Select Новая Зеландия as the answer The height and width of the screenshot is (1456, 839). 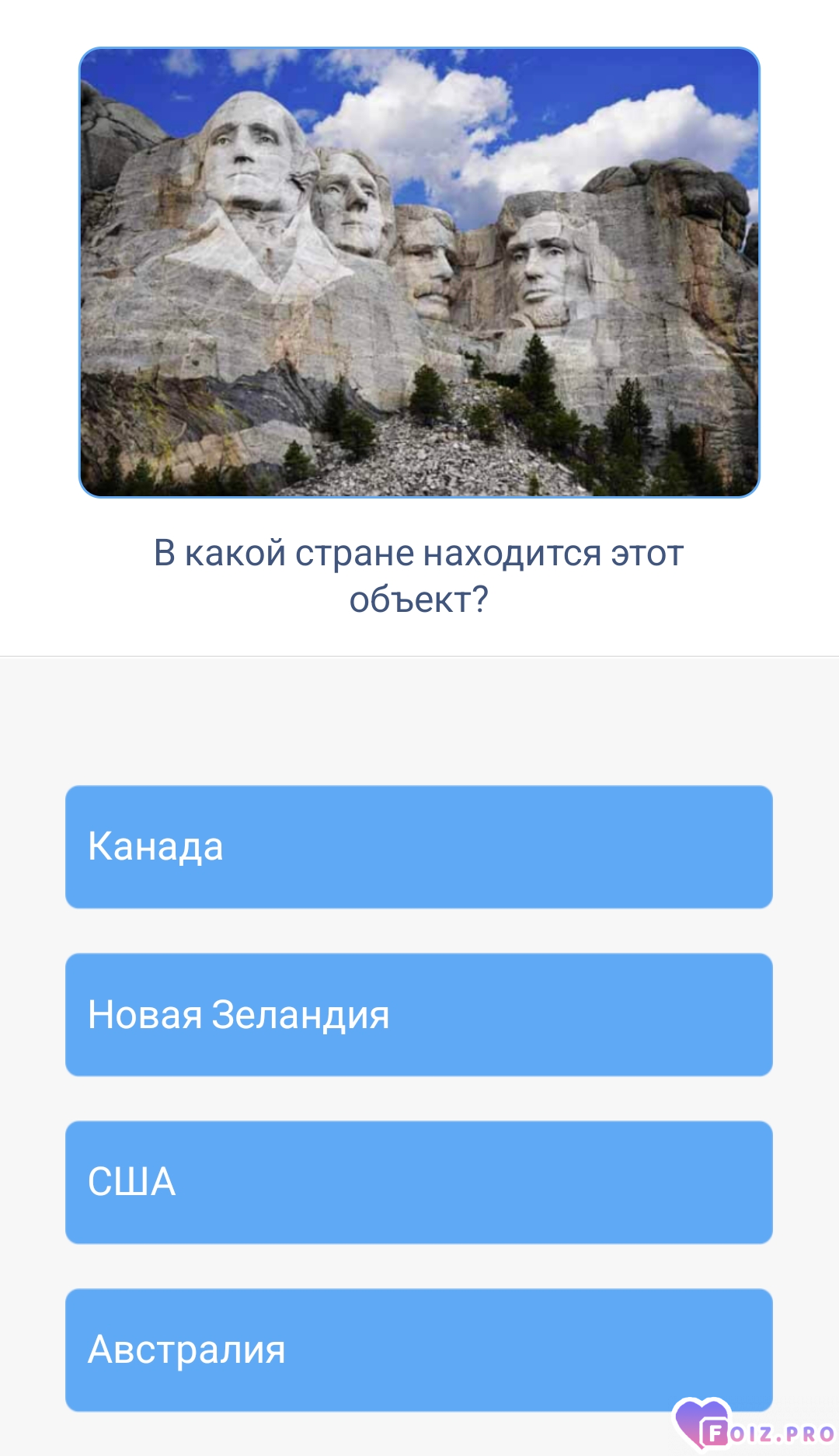pos(419,1015)
